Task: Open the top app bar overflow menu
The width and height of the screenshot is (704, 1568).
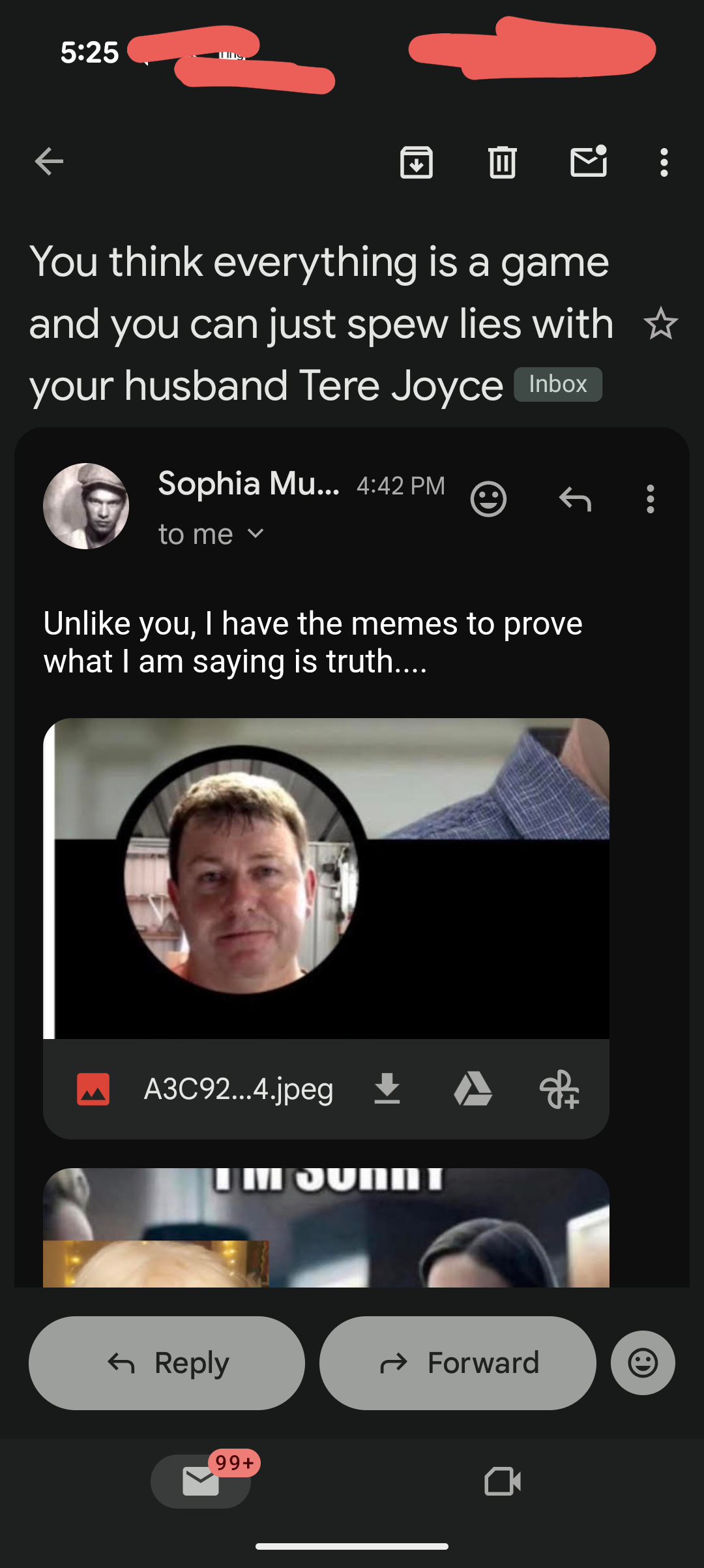Action: click(664, 162)
